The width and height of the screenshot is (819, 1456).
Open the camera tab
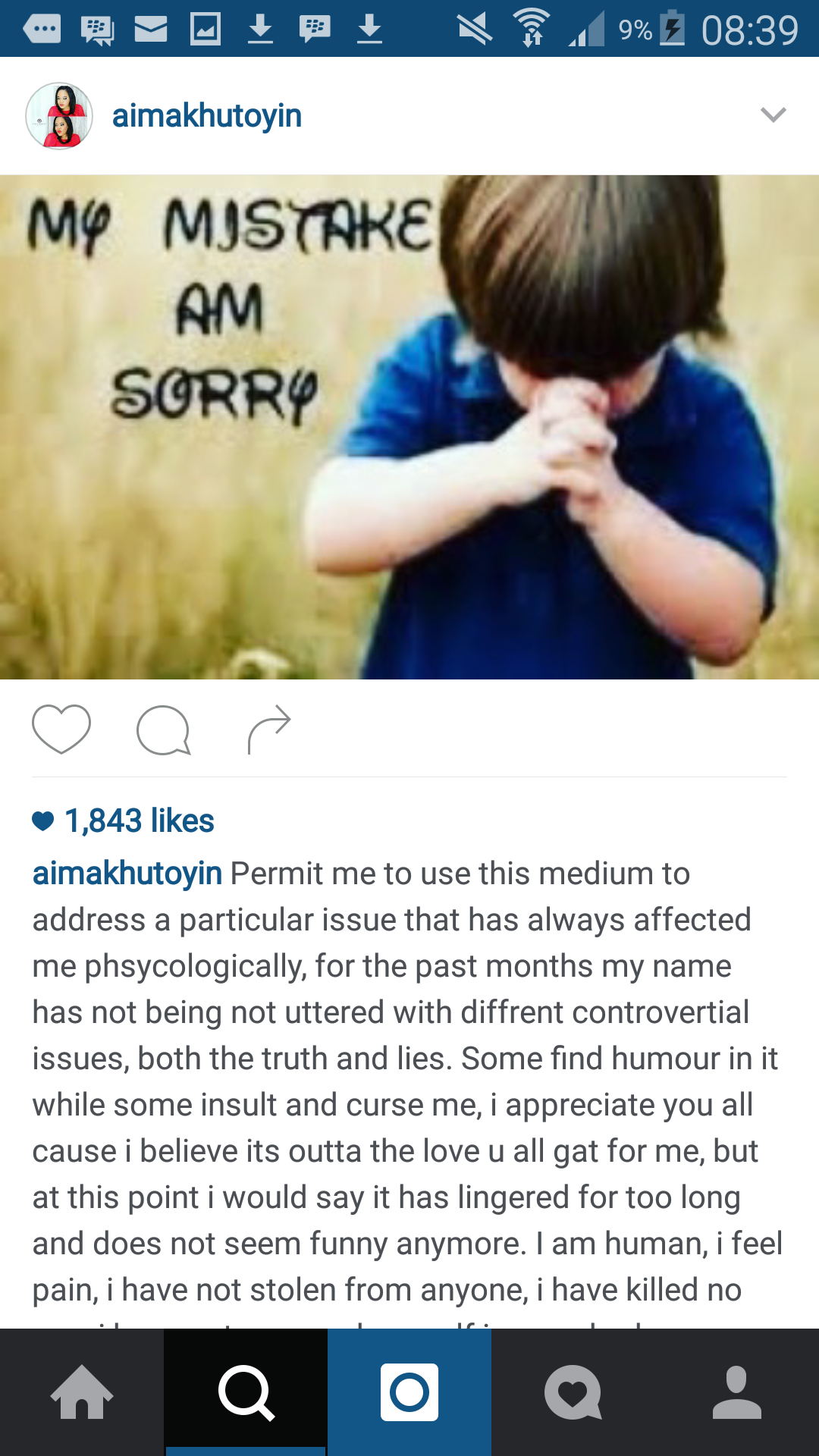click(x=409, y=1392)
